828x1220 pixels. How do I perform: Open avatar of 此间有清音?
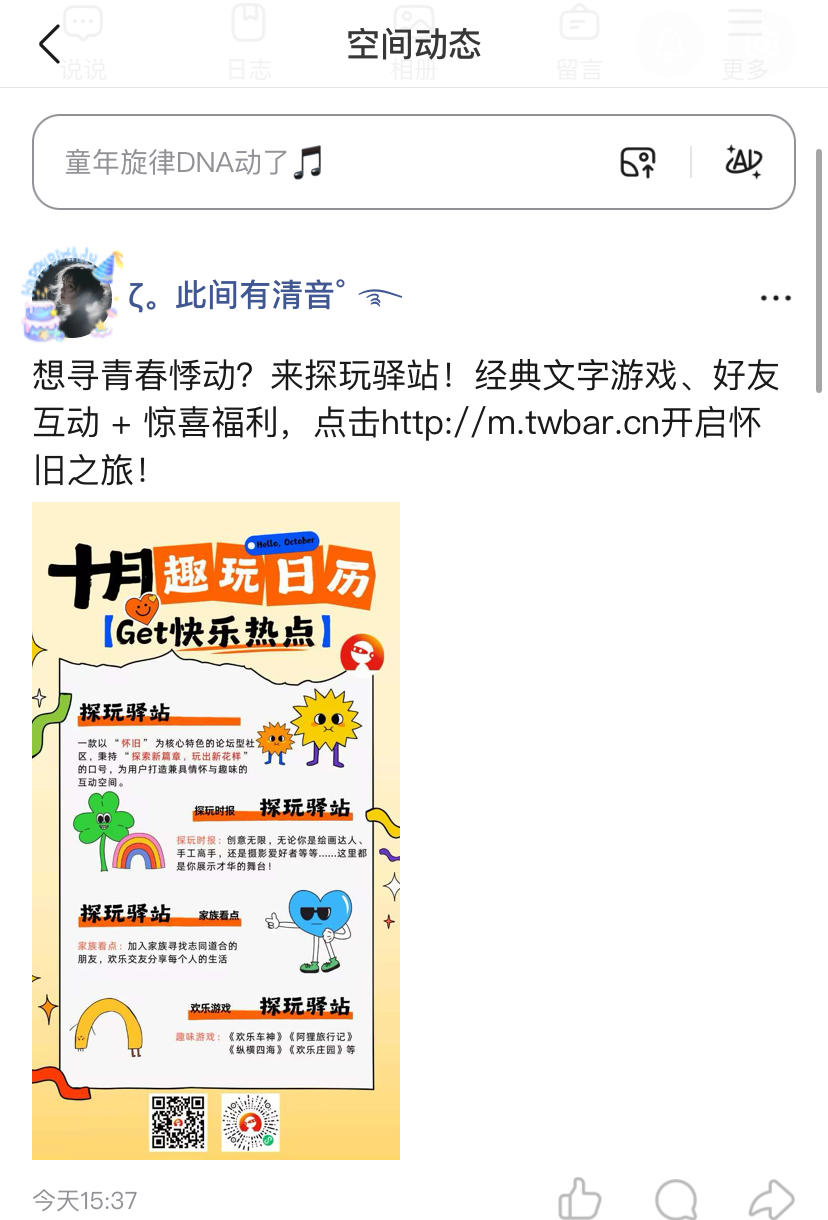[x=70, y=297]
